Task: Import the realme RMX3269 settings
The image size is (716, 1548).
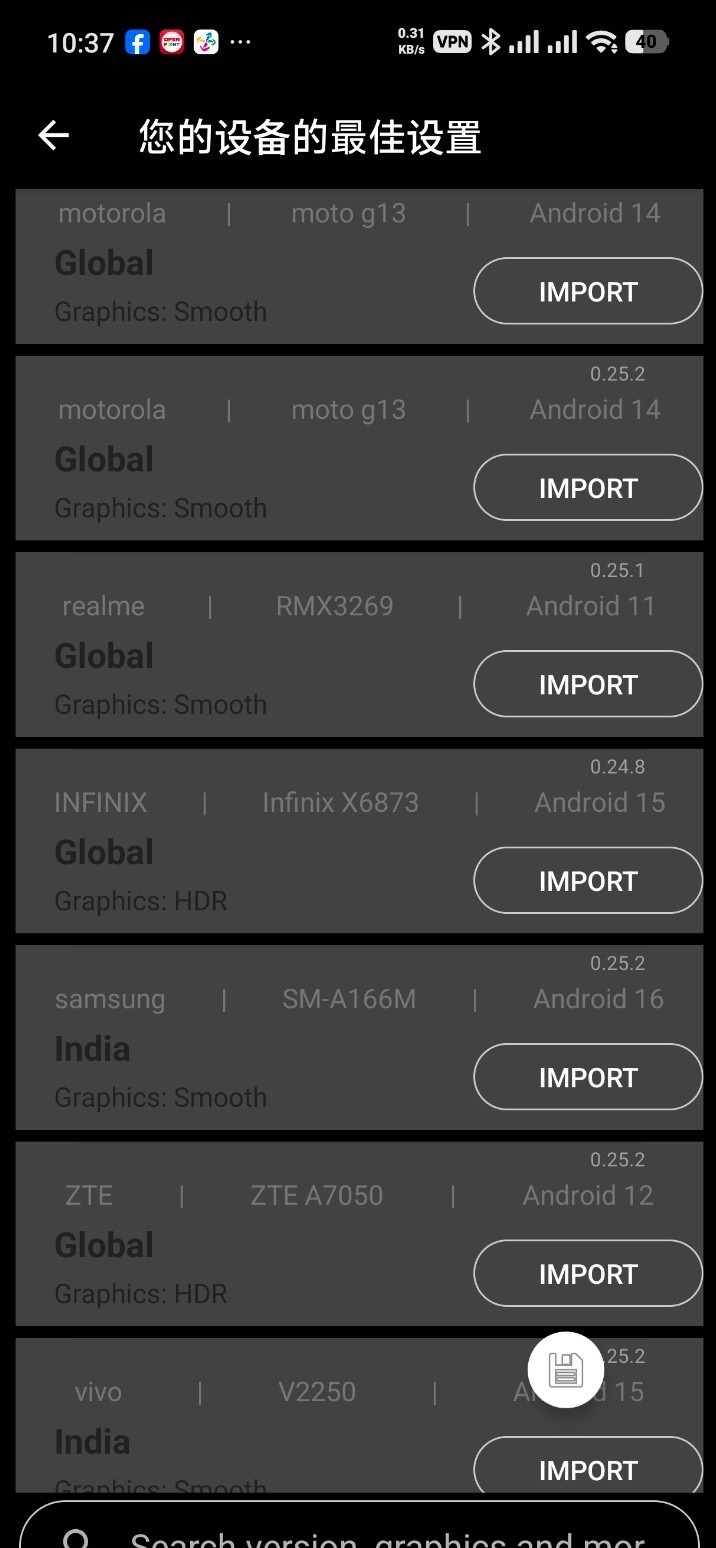Action: 587,685
